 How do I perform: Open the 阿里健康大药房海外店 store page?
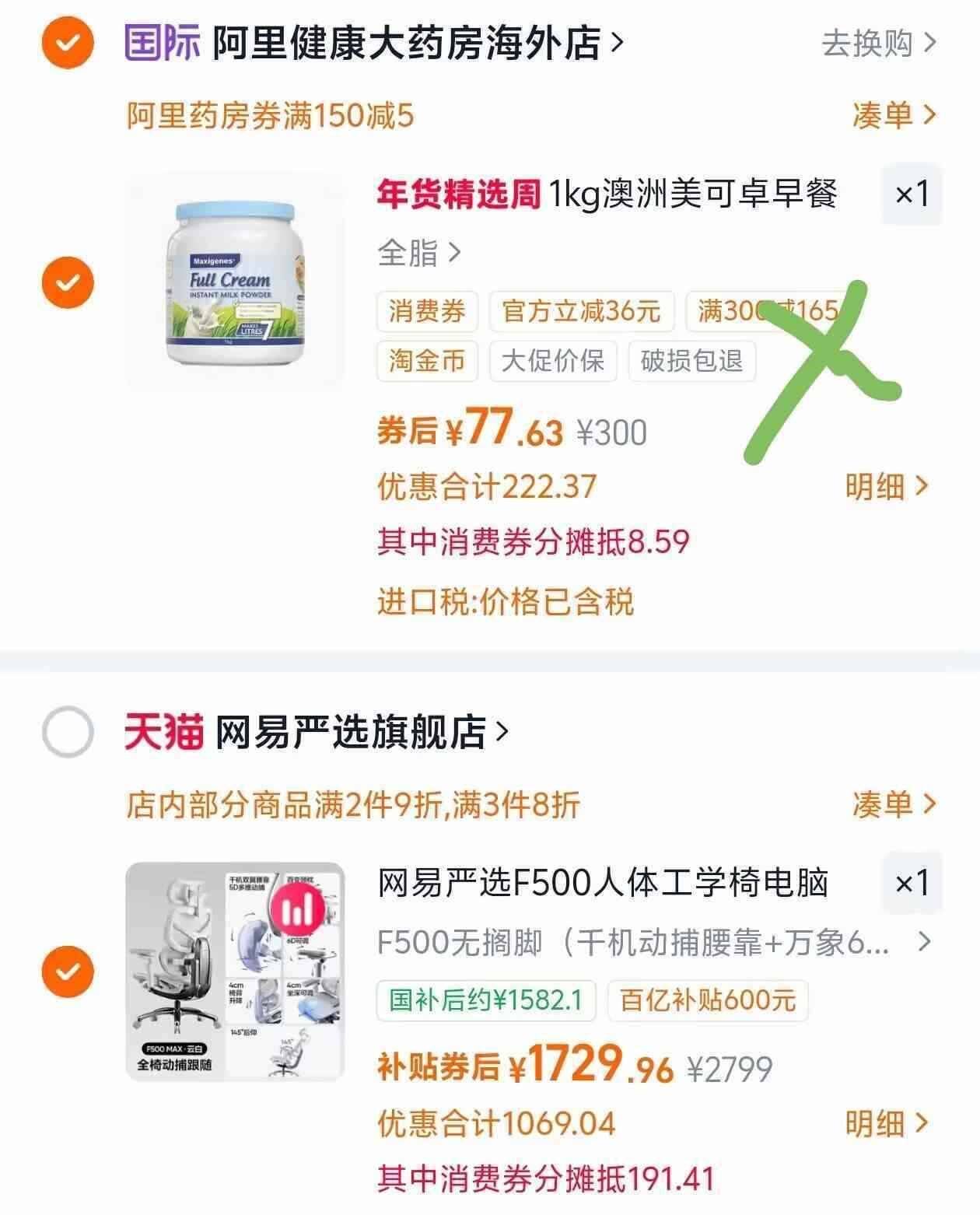tap(417, 43)
